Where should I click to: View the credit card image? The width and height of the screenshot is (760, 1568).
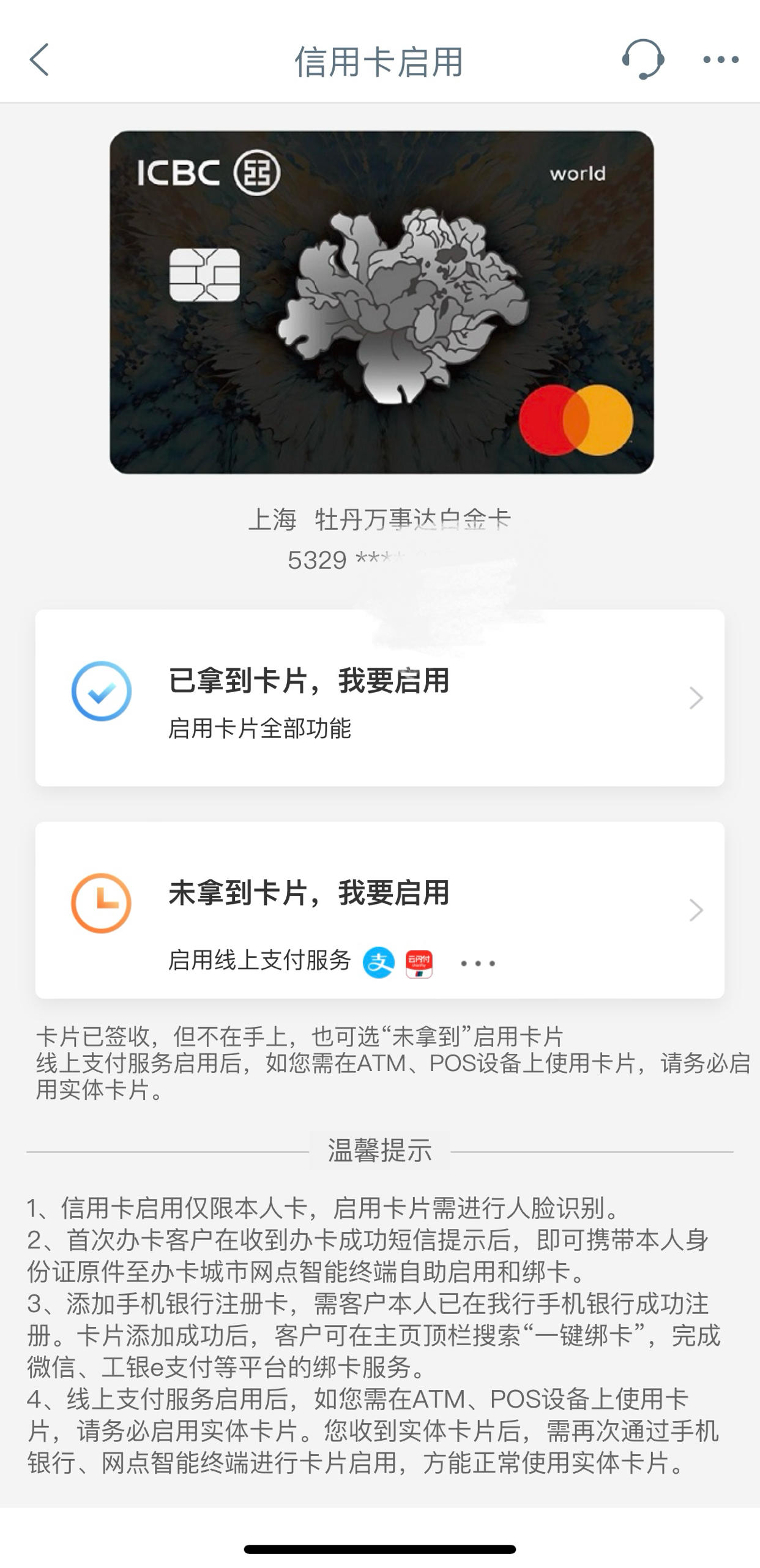380,302
